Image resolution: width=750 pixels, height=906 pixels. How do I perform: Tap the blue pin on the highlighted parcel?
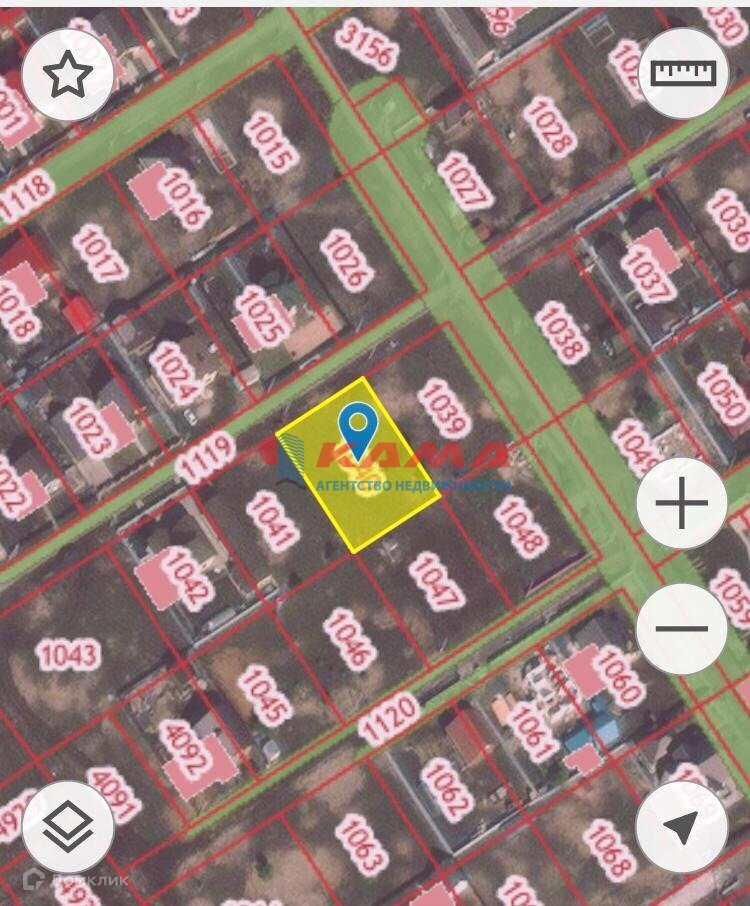point(357,428)
